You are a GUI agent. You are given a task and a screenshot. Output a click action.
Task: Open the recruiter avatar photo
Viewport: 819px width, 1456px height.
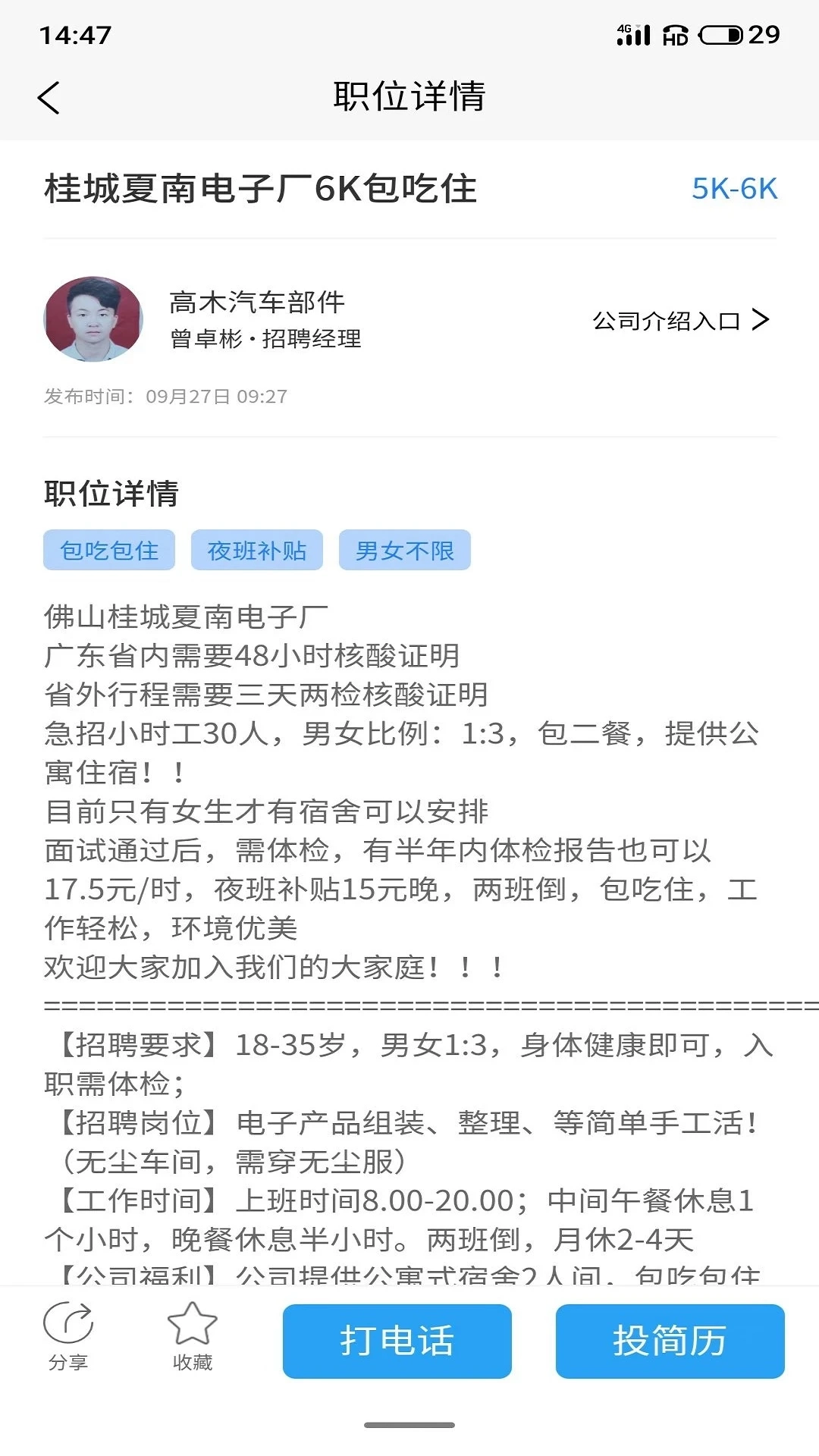pos(93,318)
